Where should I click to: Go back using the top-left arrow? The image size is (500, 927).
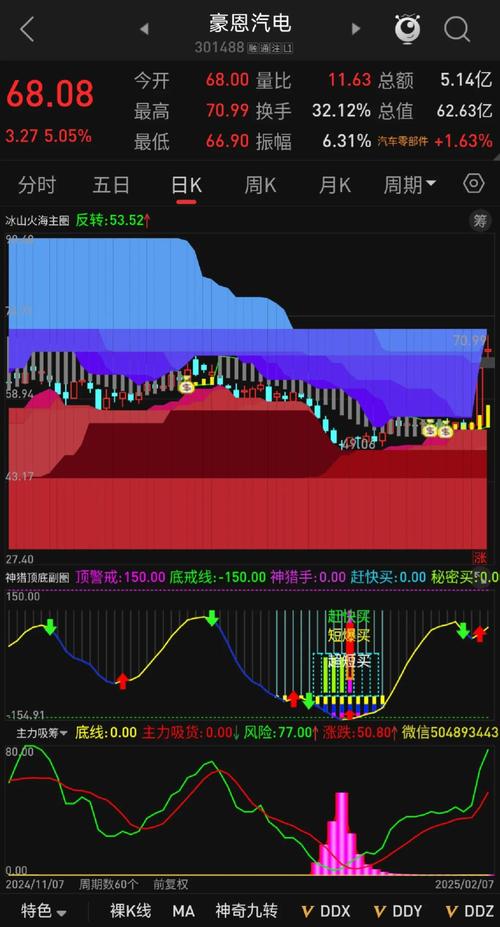(27, 30)
